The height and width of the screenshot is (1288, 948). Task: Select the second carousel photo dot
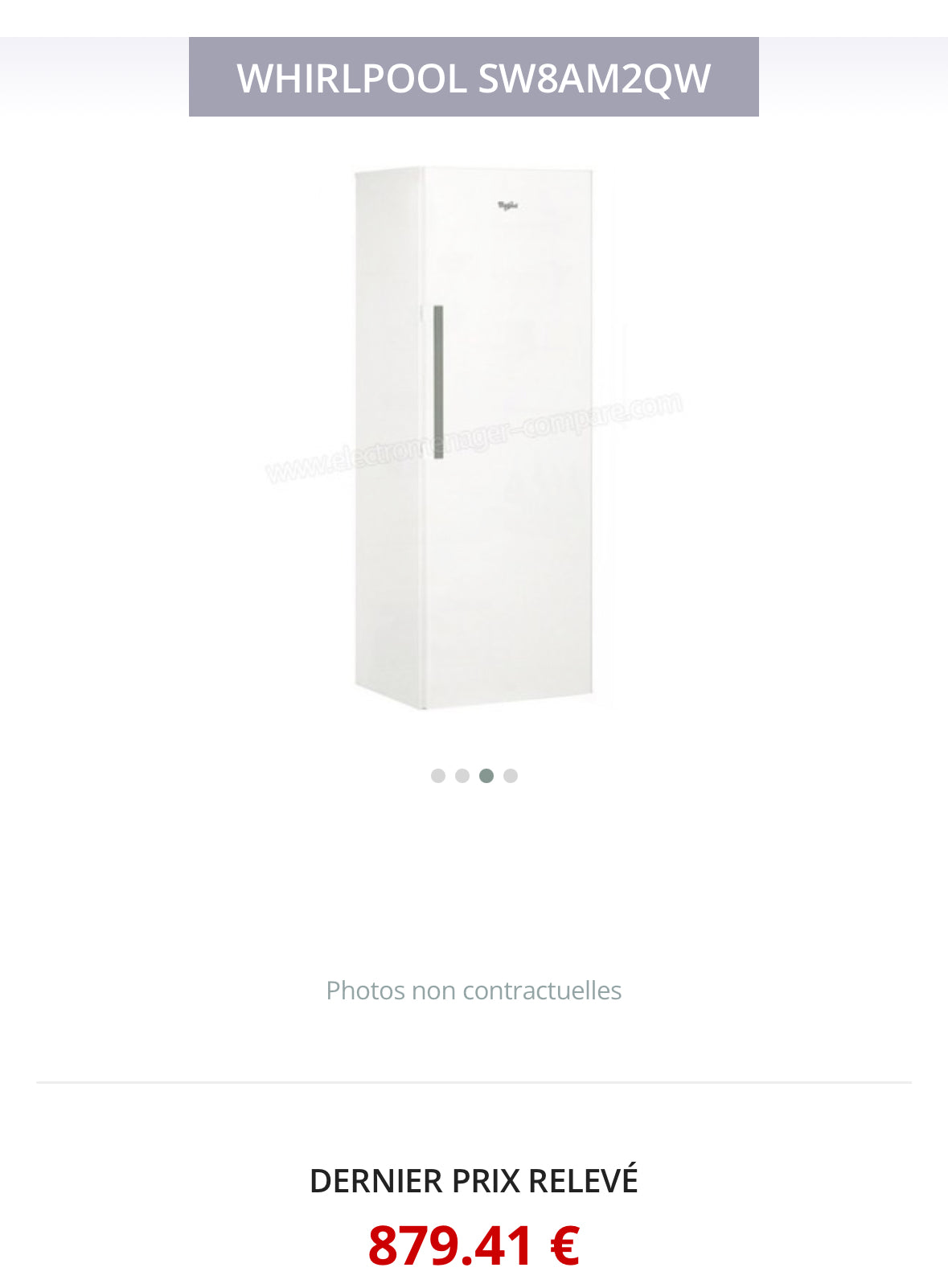point(462,776)
